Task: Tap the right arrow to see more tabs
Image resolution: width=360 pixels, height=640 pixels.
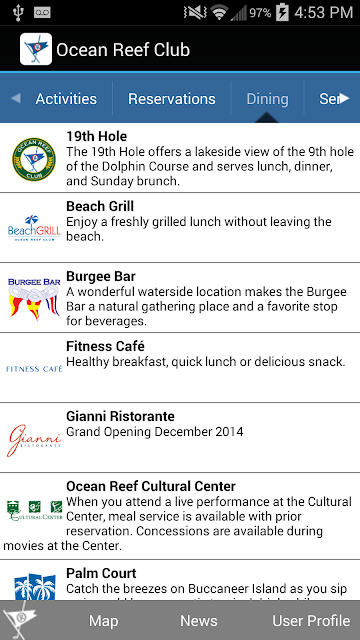Action: pyautogui.click(x=345, y=98)
